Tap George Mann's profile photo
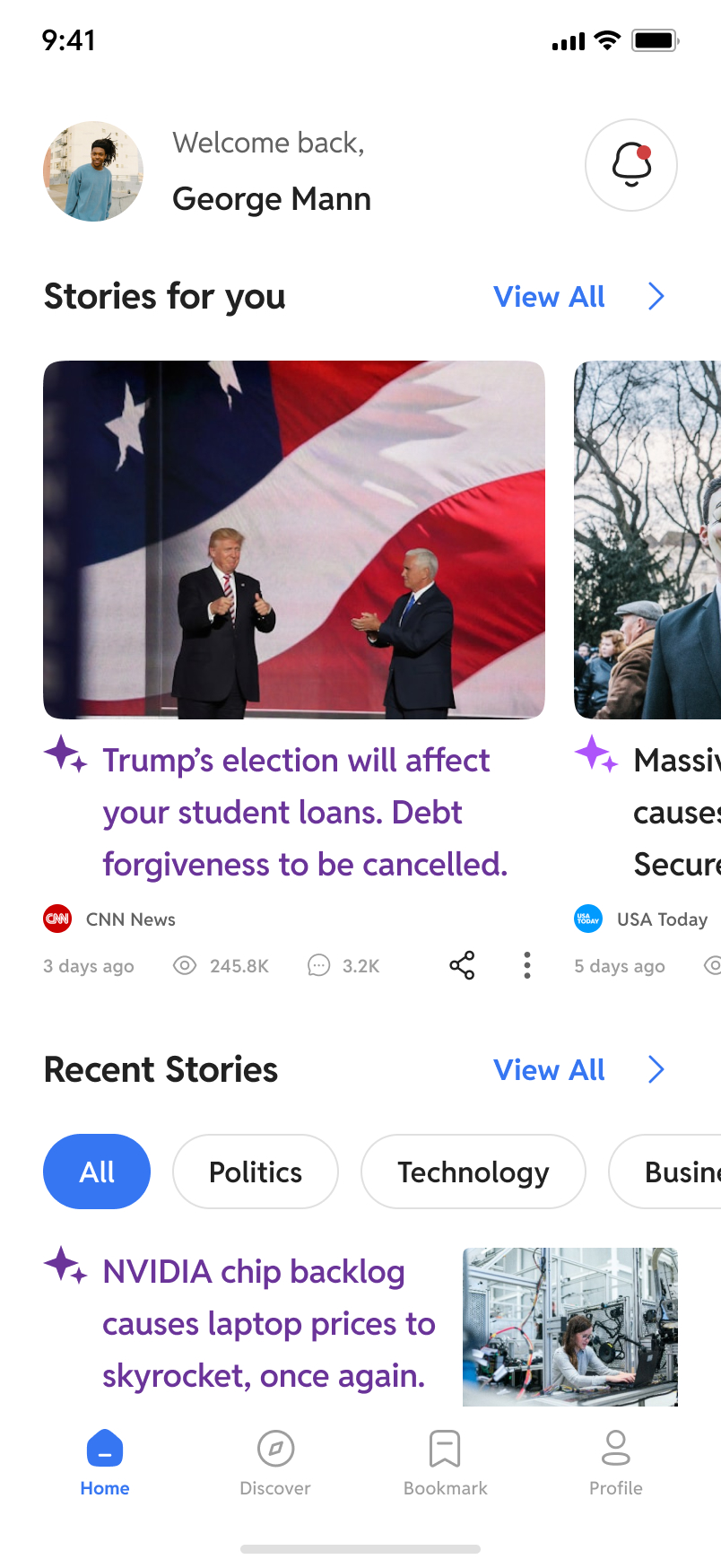 pyautogui.click(x=93, y=171)
